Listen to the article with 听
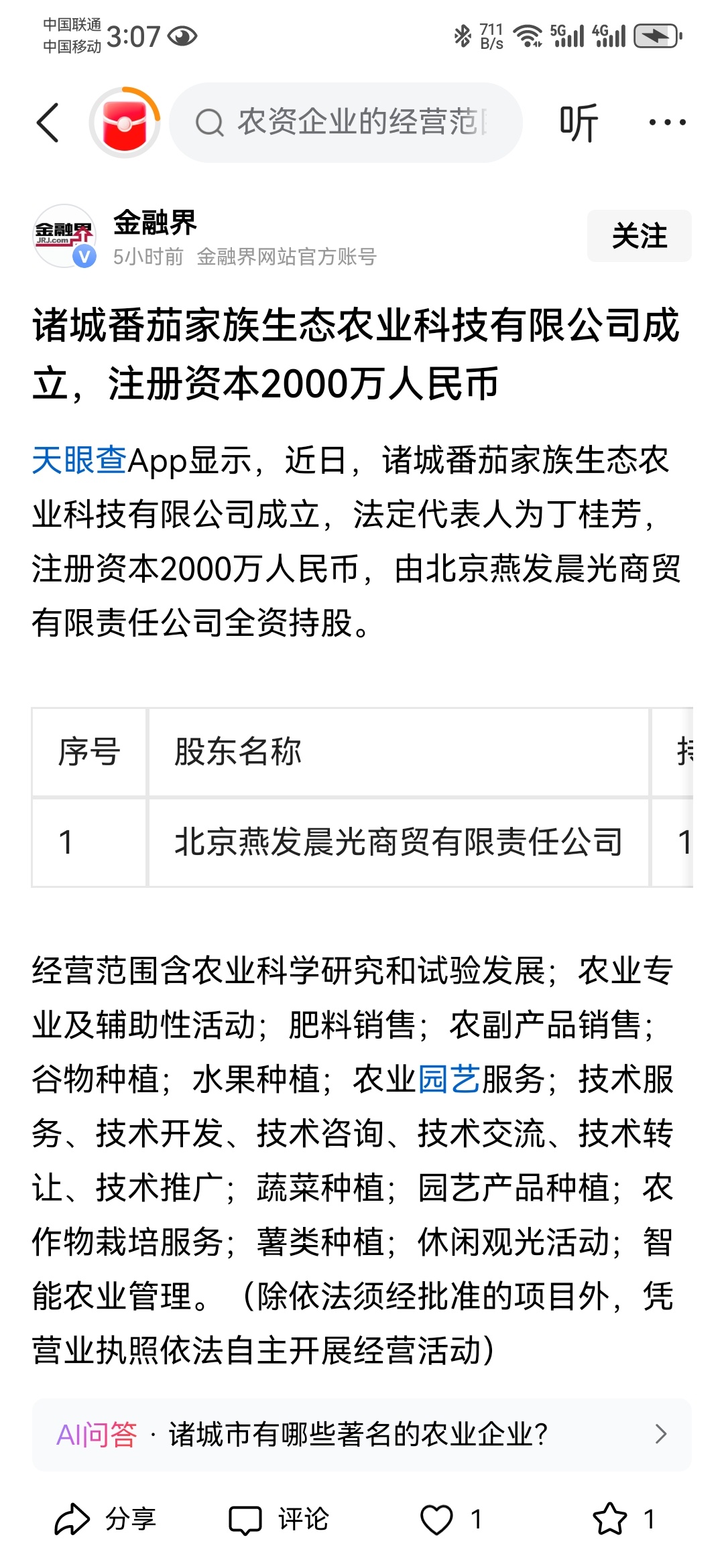 578,123
